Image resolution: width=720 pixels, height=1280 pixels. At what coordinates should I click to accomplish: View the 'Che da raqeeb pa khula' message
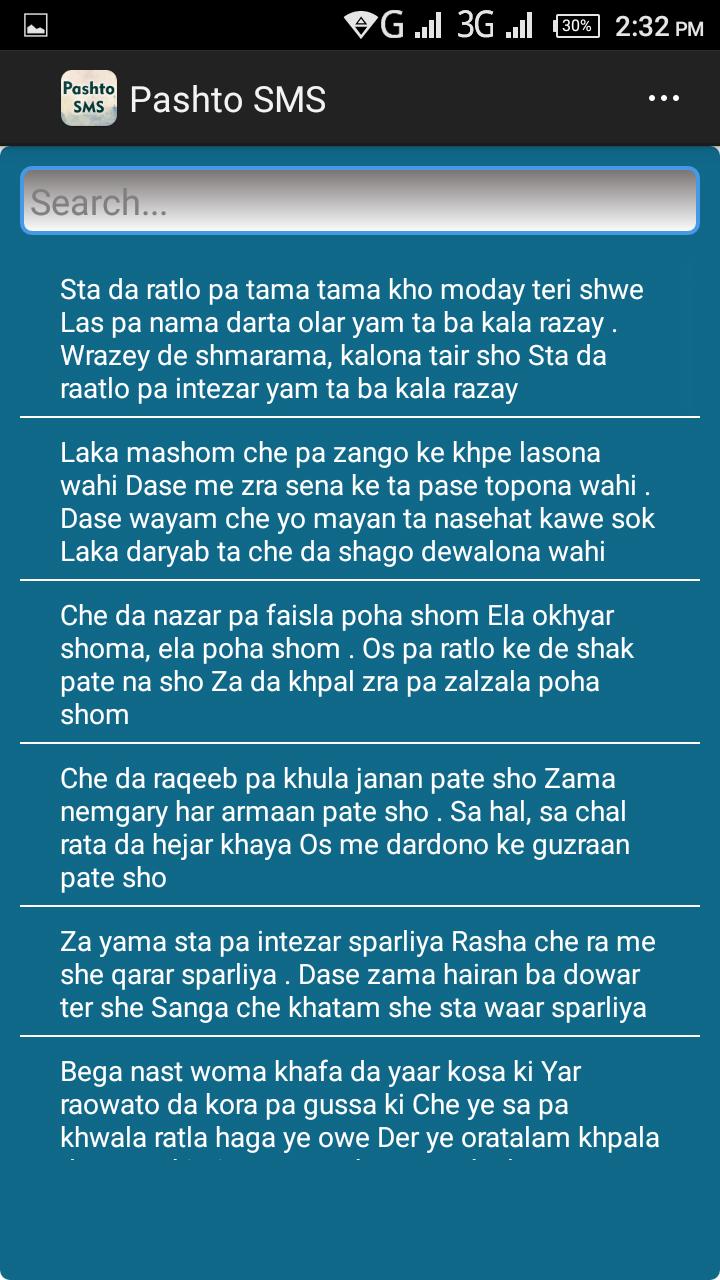coord(360,827)
